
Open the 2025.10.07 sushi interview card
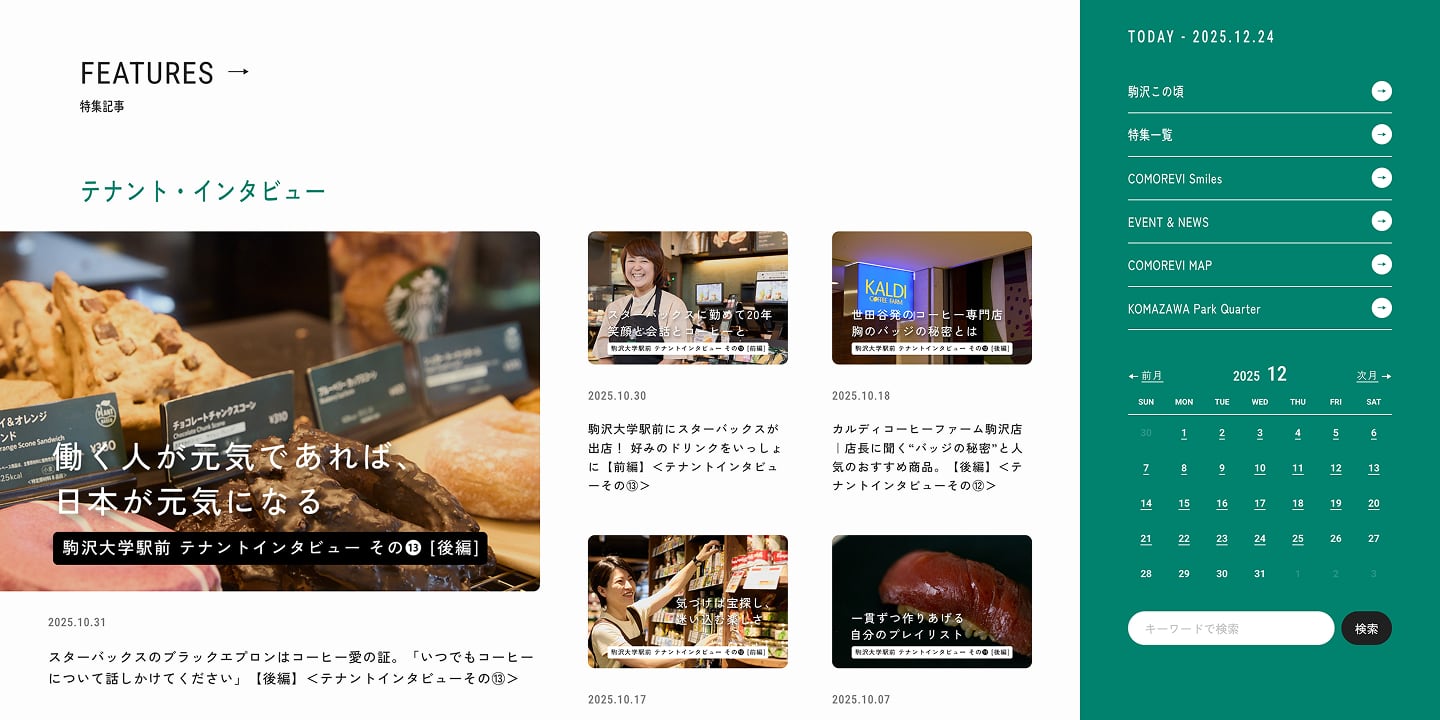coord(931,601)
